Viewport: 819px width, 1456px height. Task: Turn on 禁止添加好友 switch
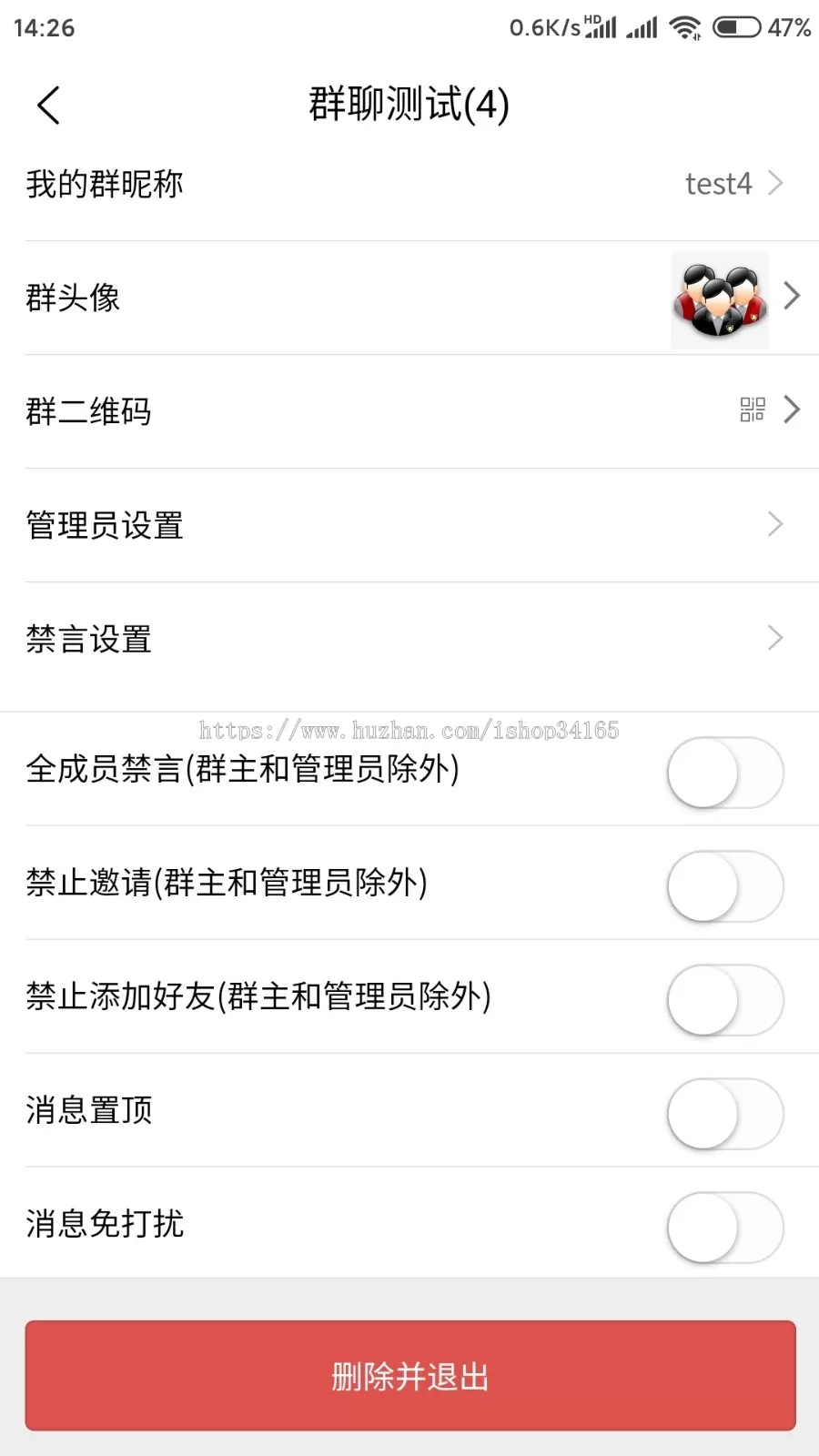click(725, 999)
